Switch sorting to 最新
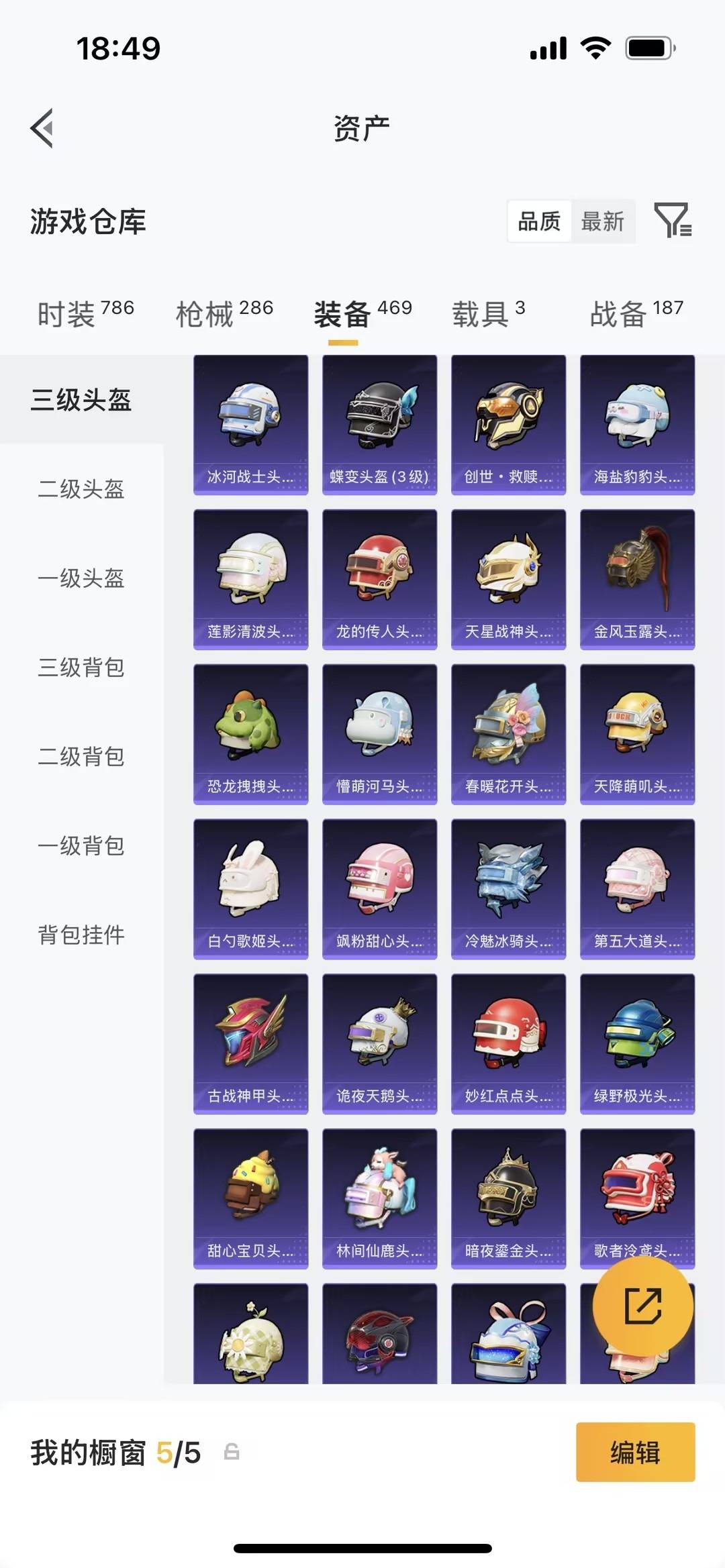This screenshot has width=725, height=1568. click(603, 221)
